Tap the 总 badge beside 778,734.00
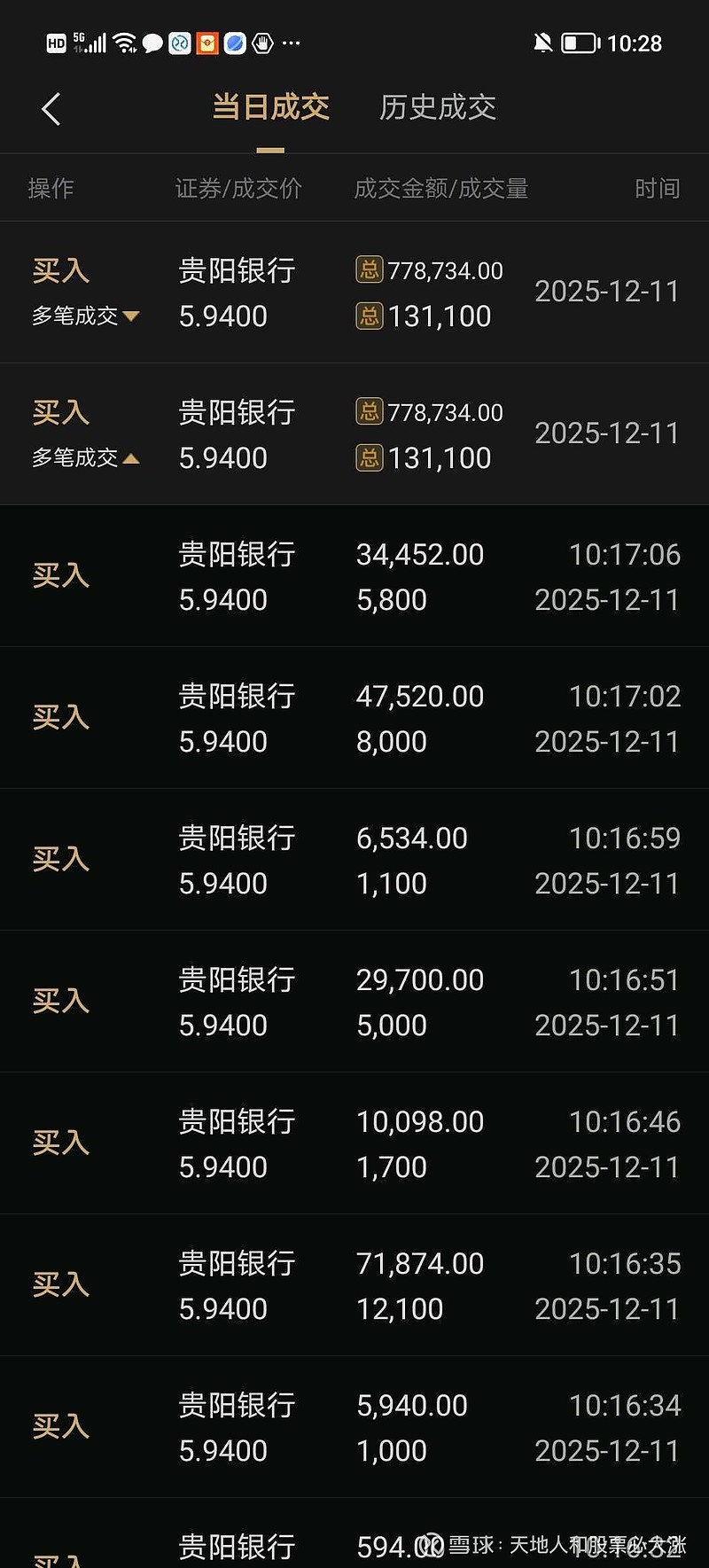This screenshot has width=709, height=1568. [370, 270]
